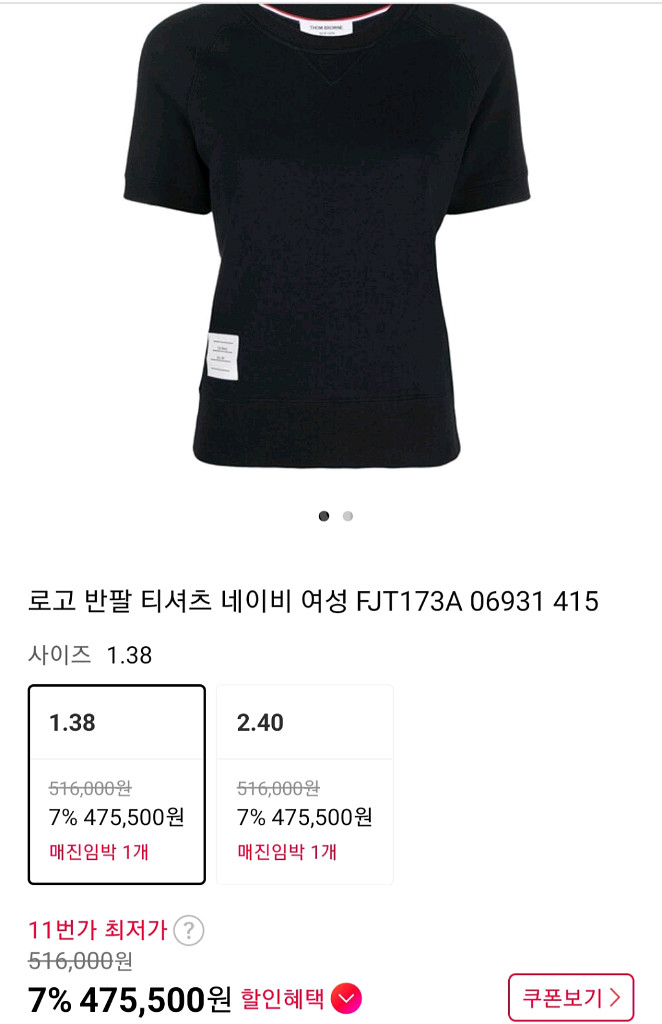
Task: Tap the help icon beside 11번가 최저가
Action: click(x=188, y=931)
